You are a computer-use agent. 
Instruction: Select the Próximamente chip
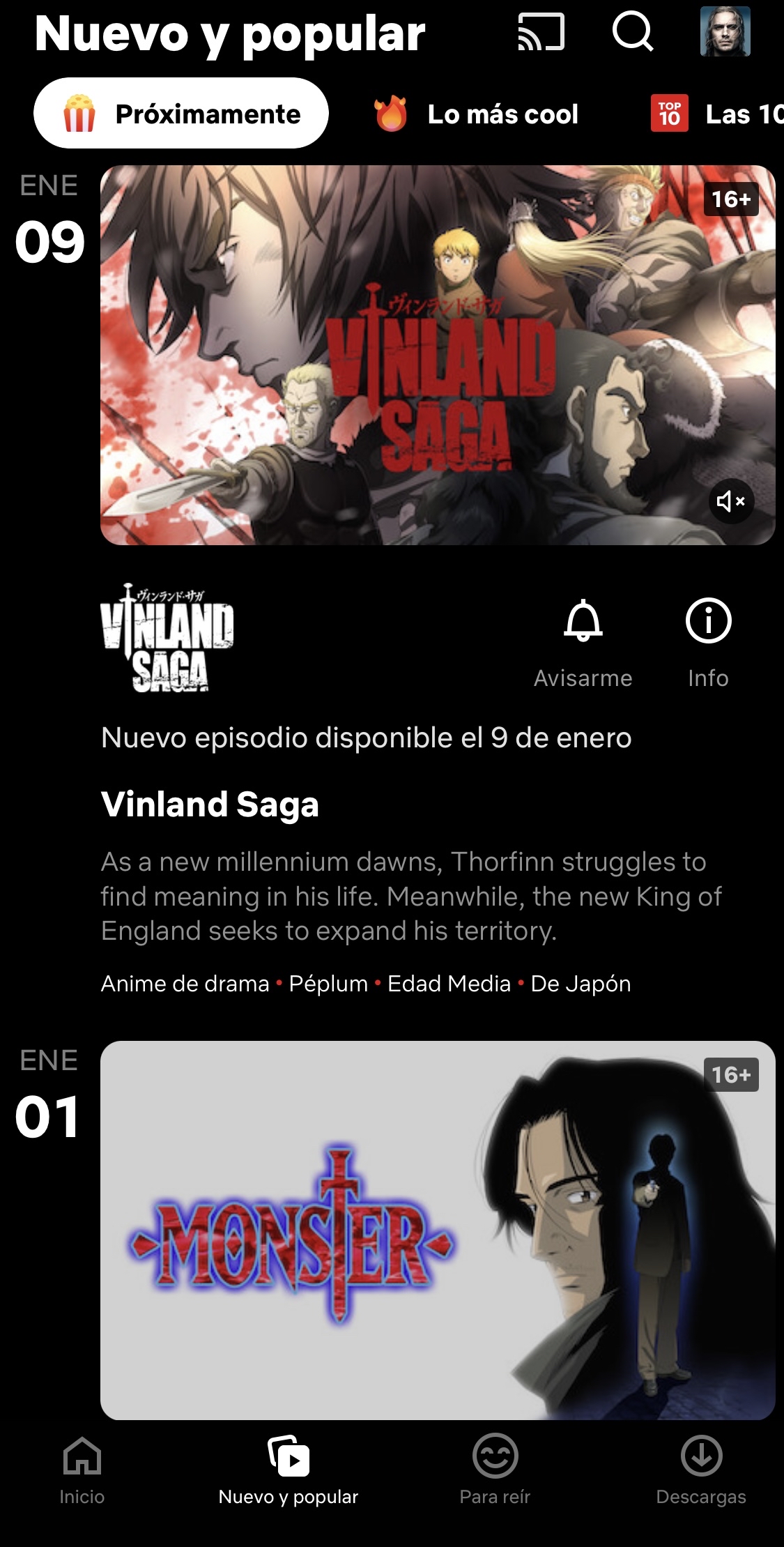[x=181, y=114]
